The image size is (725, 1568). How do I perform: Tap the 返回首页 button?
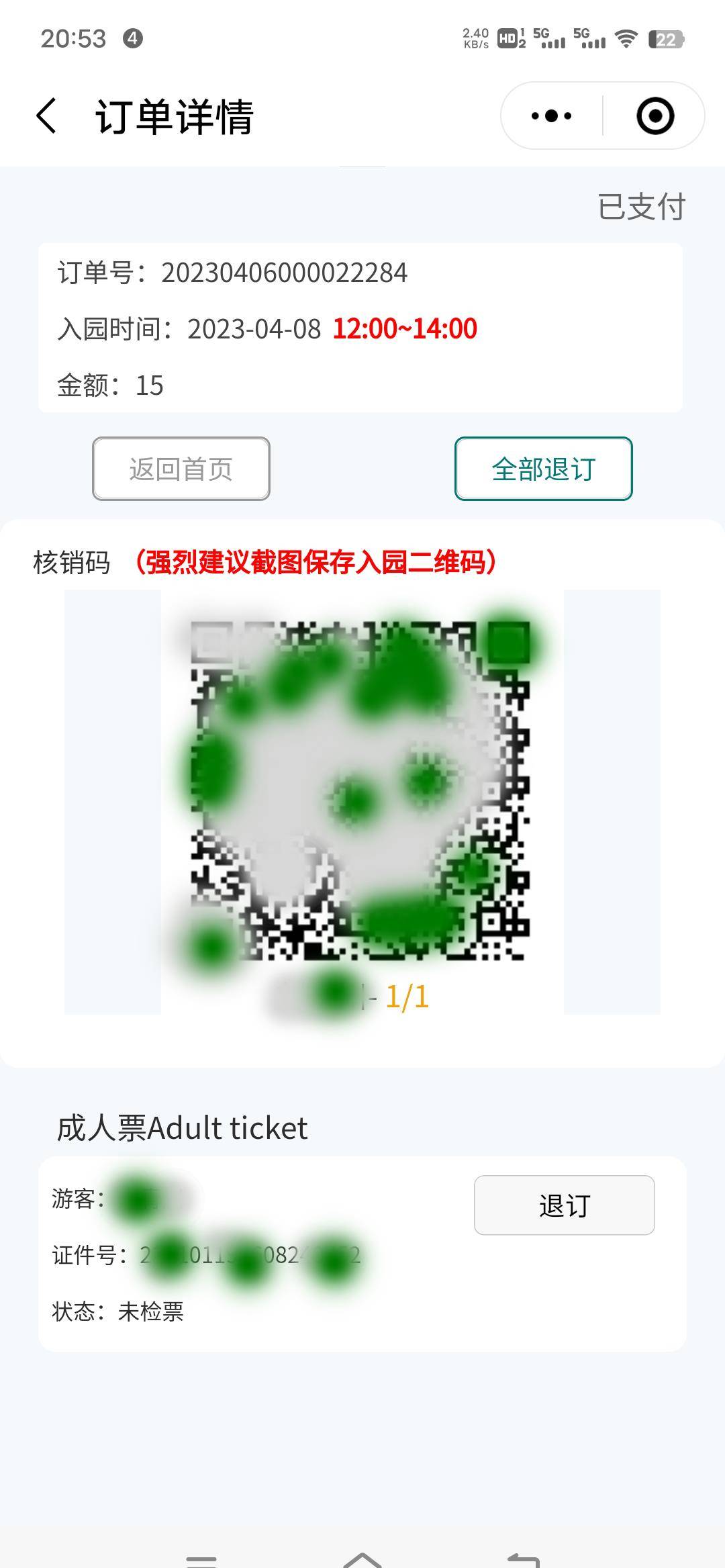click(x=181, y=469)
